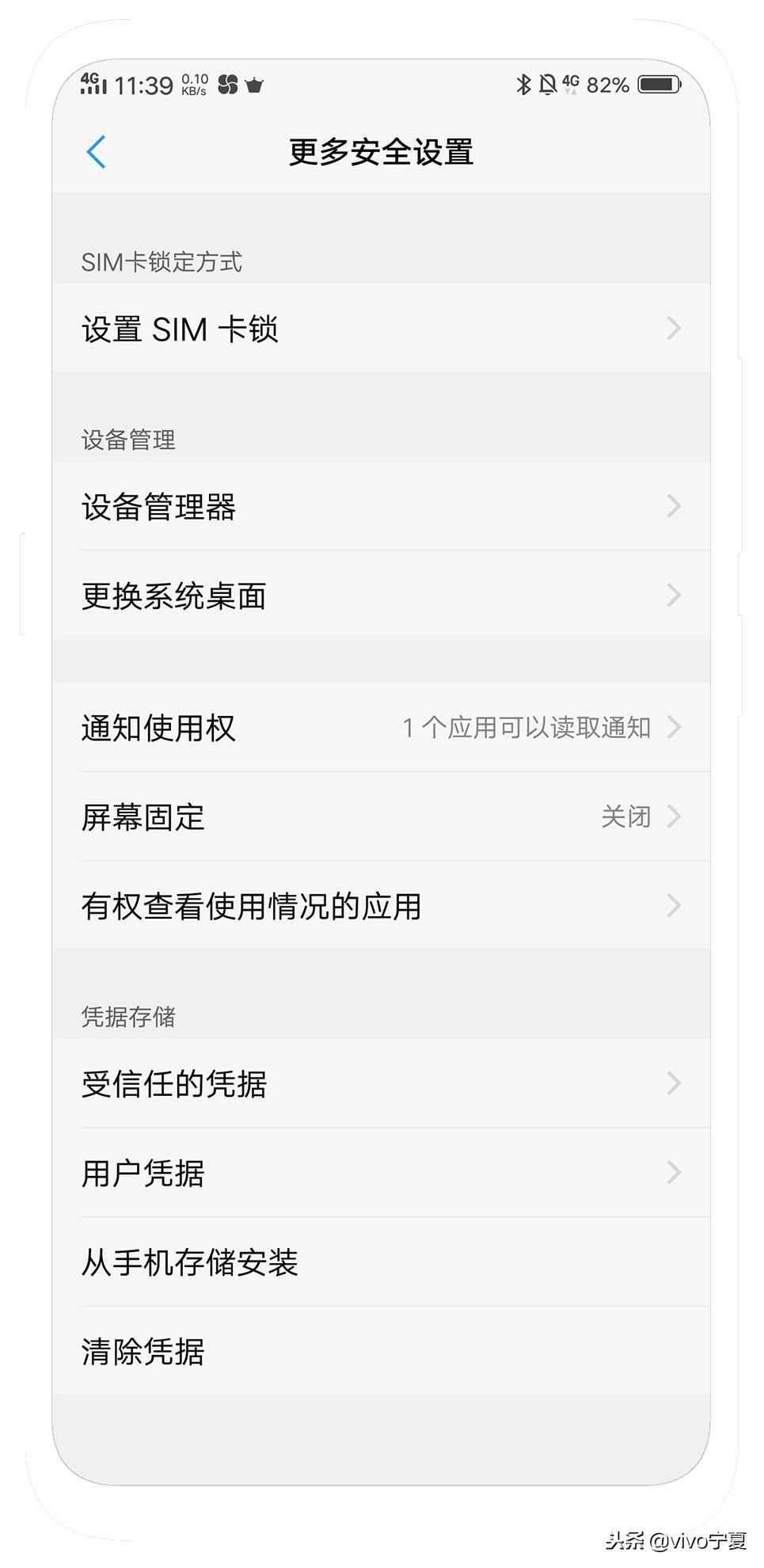The width and height of the screenshot is (764, 1568).
Task: Open 有权查看使用情况的应用 permissions
Action: [380, 905]
